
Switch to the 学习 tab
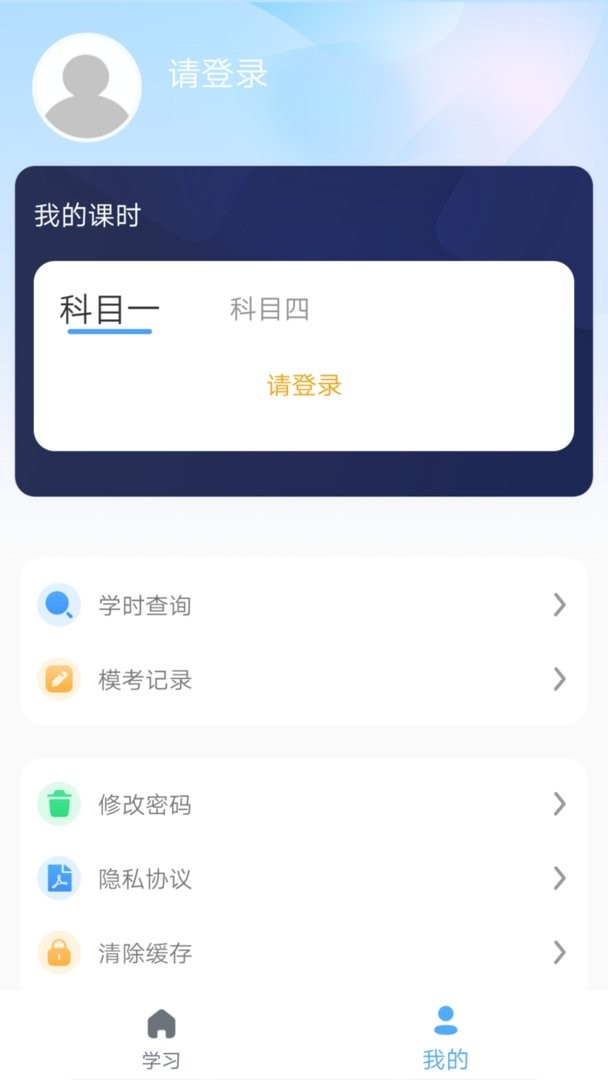click(x=161, y=1038)
